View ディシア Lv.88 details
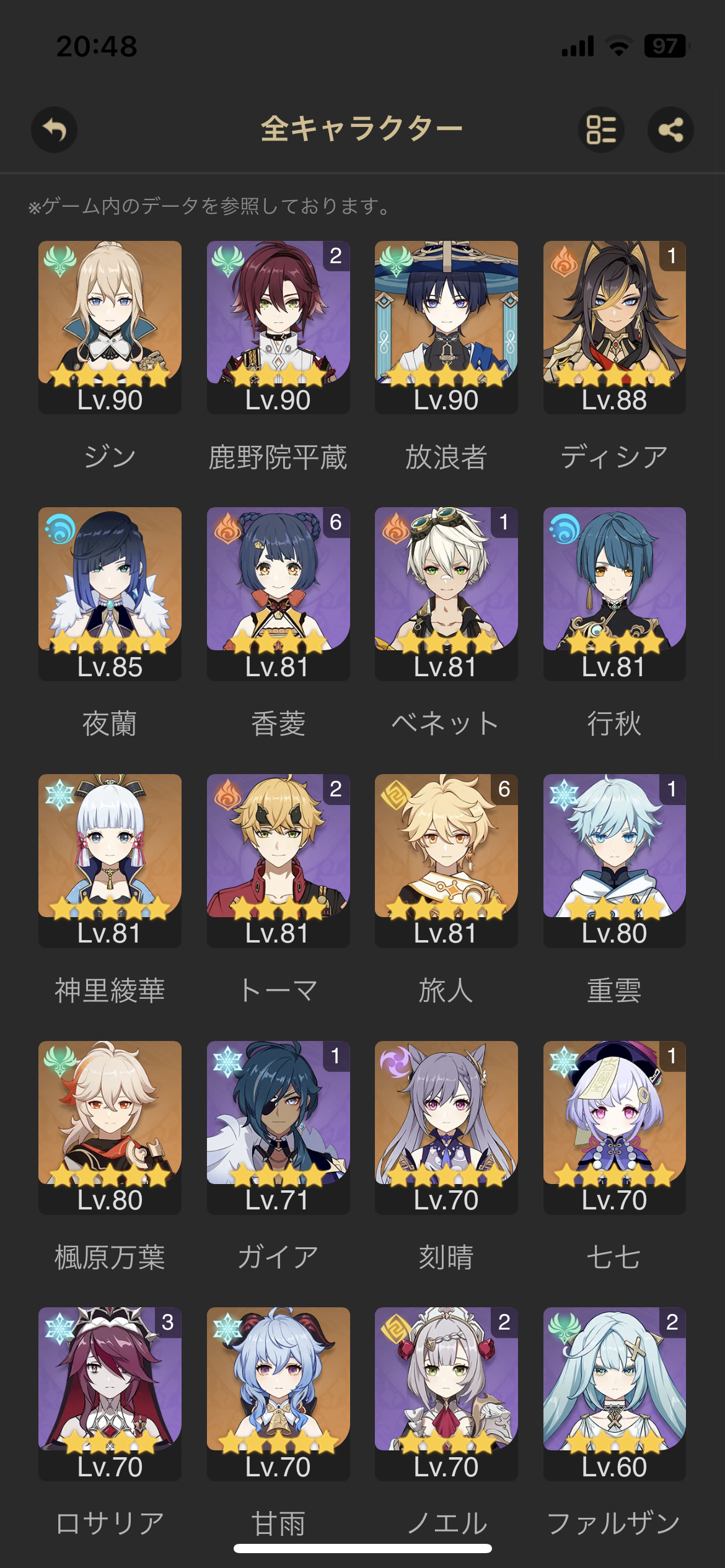The width and height of the screenshot is (725, 1568). click(614, 327)
